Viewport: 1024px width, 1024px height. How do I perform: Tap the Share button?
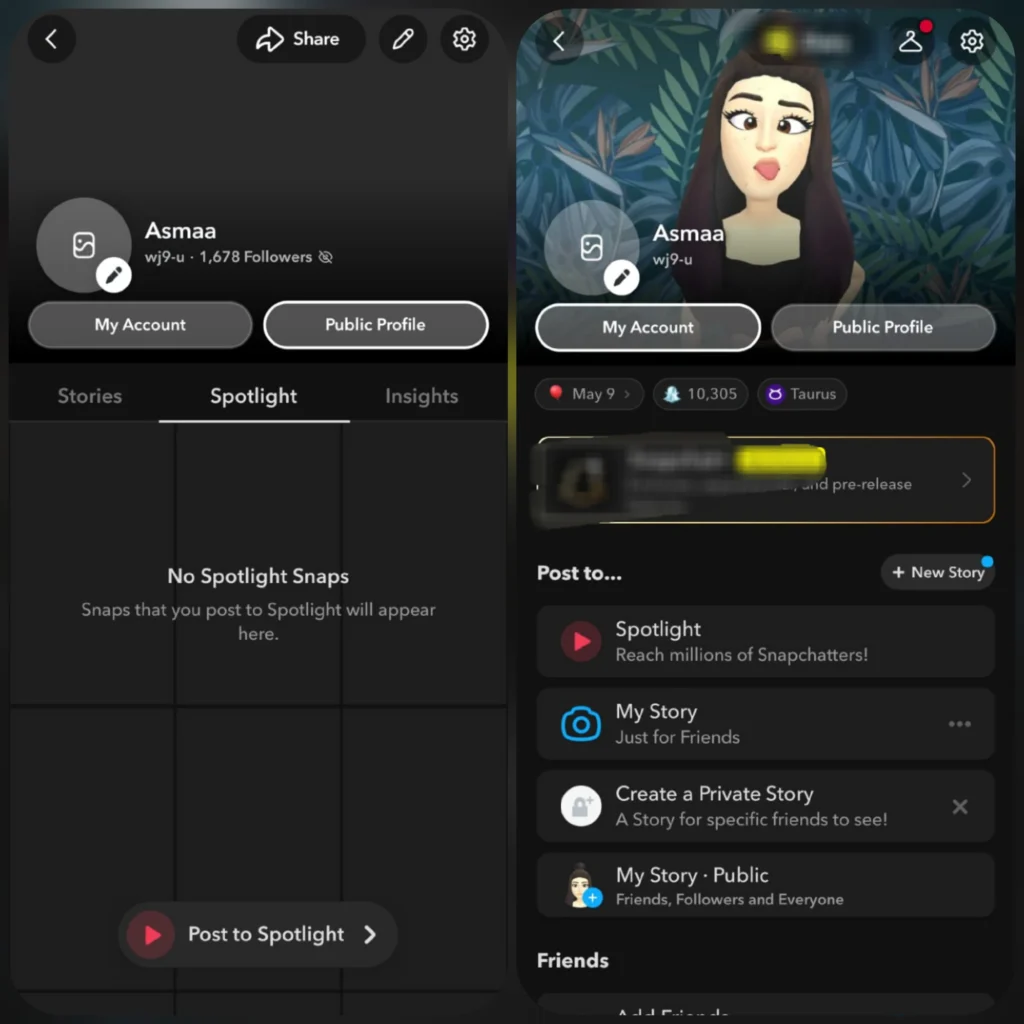coord(300,39)
